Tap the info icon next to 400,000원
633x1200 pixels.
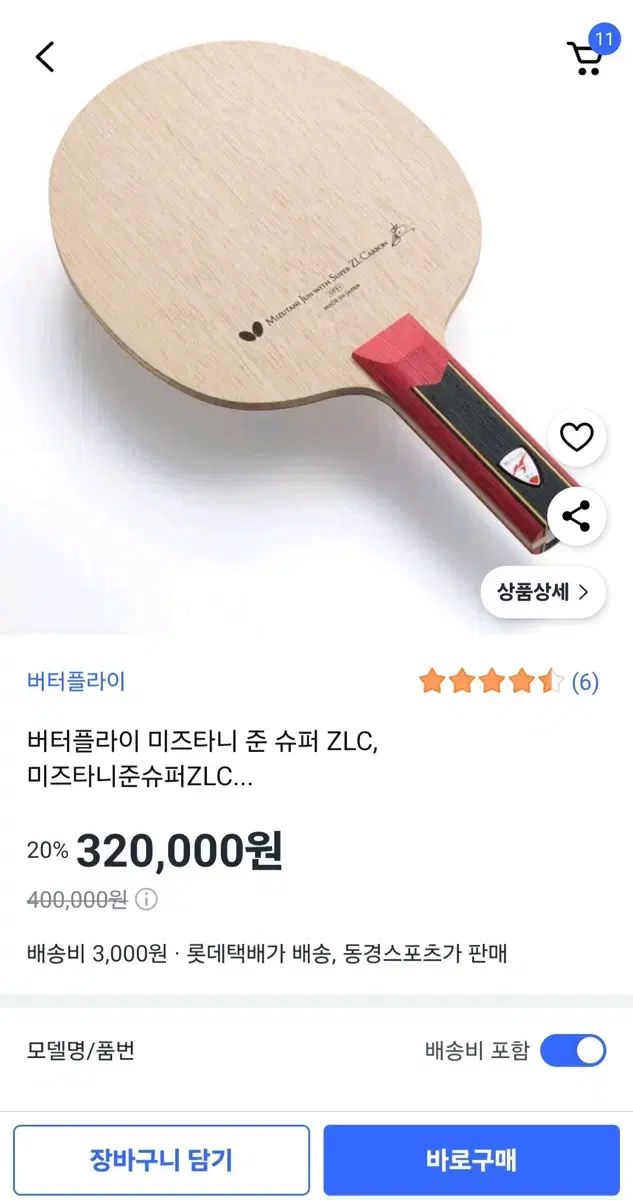146,899
